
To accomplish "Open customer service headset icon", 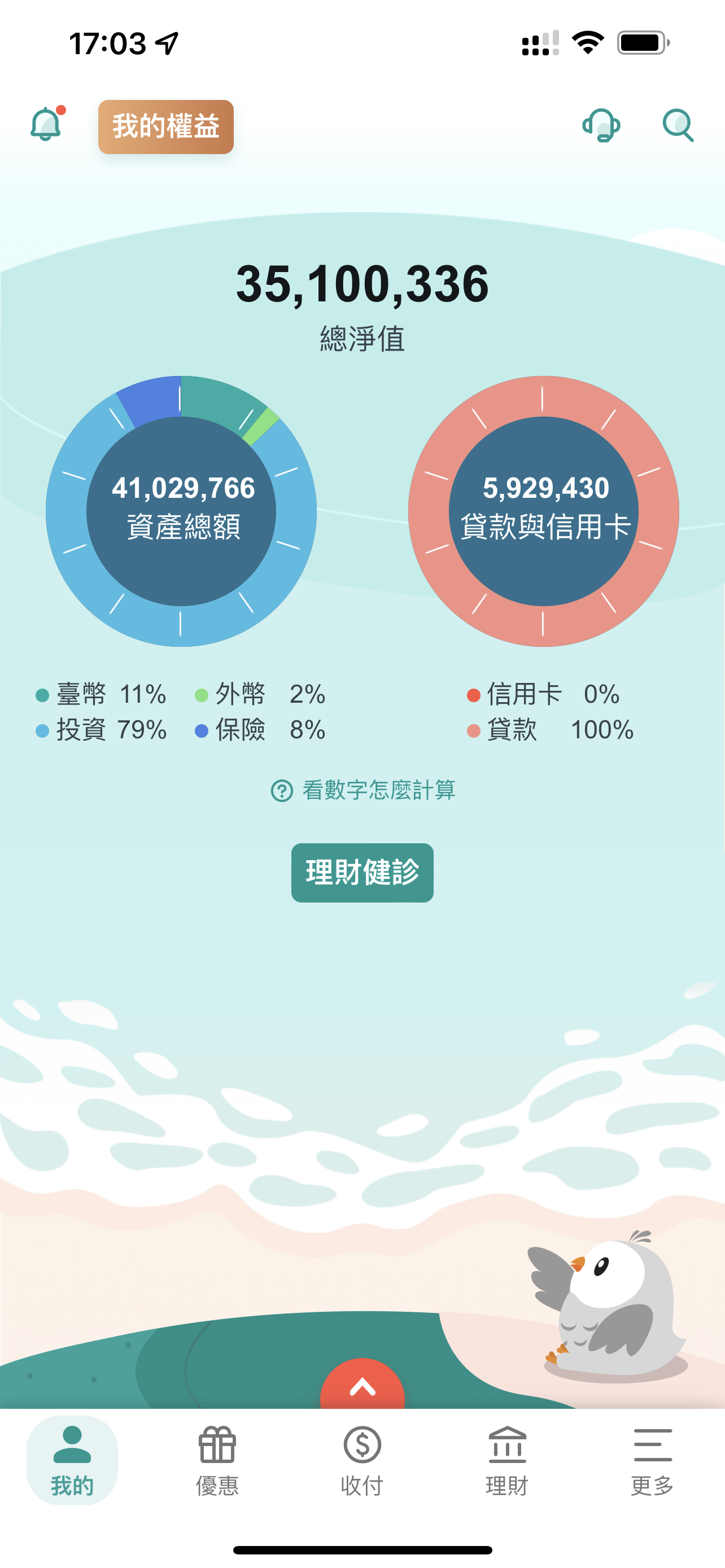I will (601, 125).
